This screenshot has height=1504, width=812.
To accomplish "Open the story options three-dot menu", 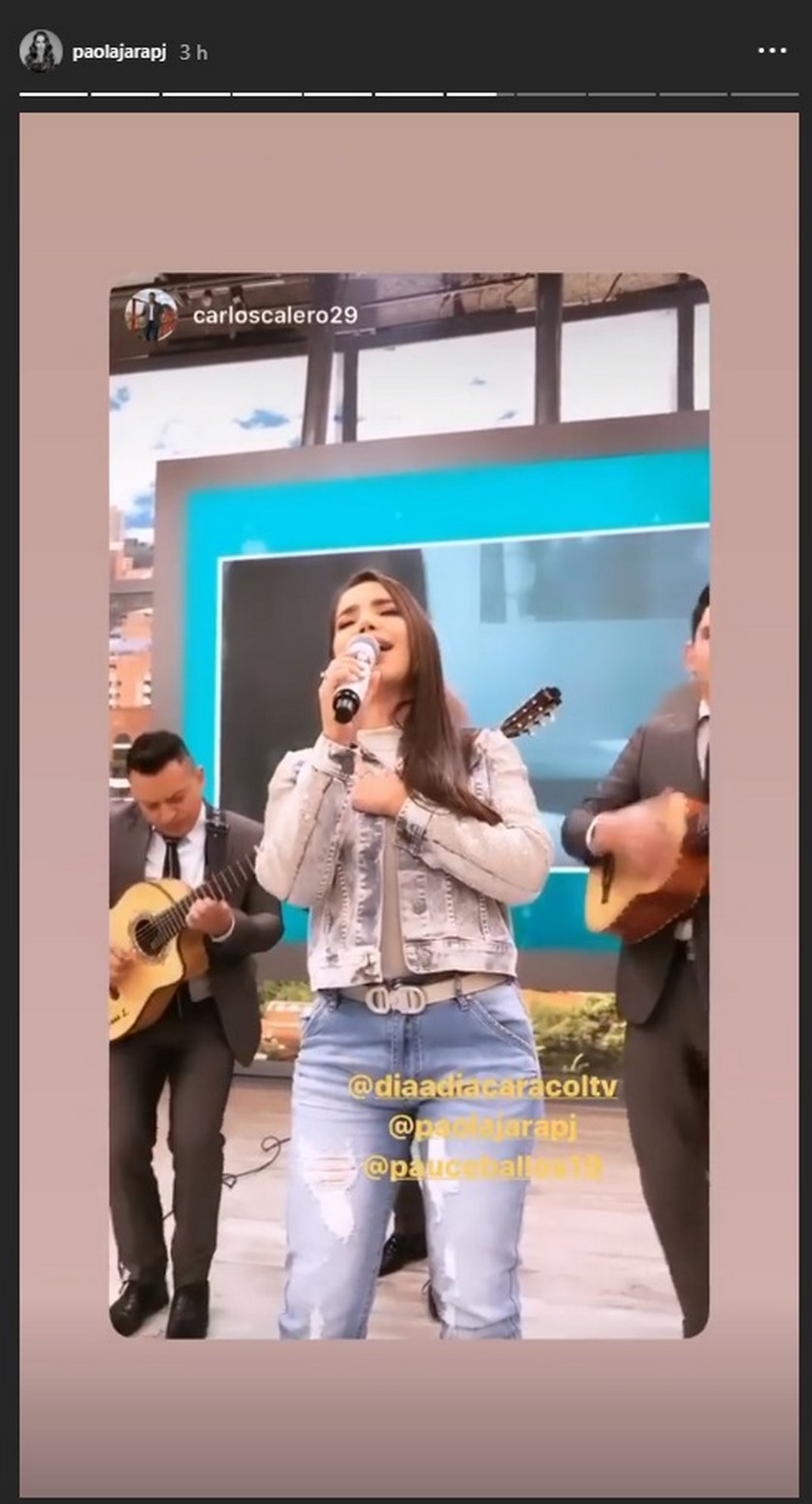I will click(771, 51).
